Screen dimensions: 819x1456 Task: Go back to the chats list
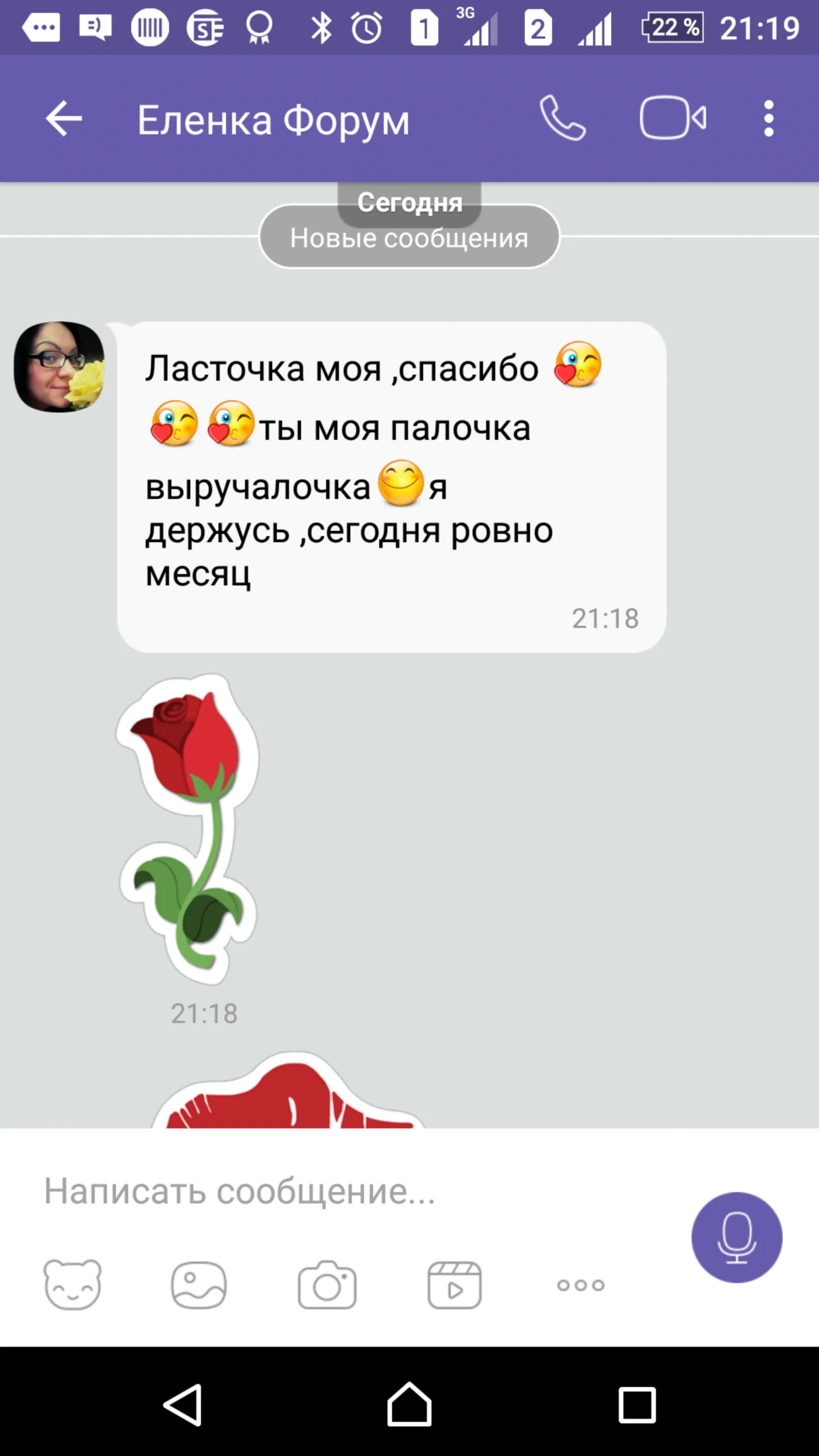coord(62,118)
